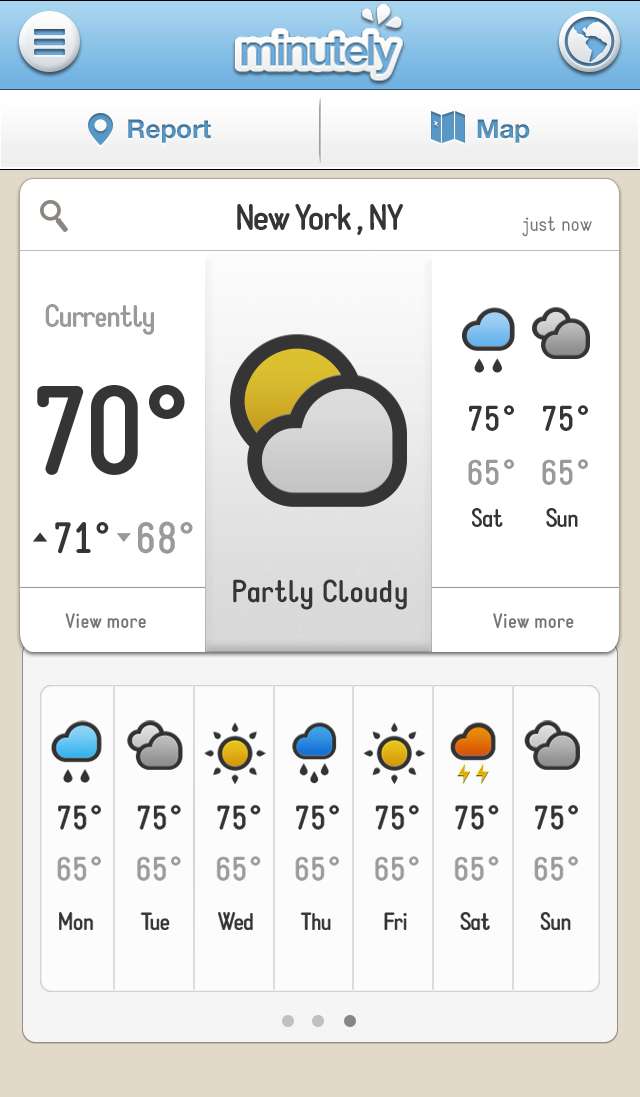Image resolution: width=640 pixels, height=1097 pixels.
Task: Open the Partly Cloudy conditions card
Action: (x=319, y=450)
